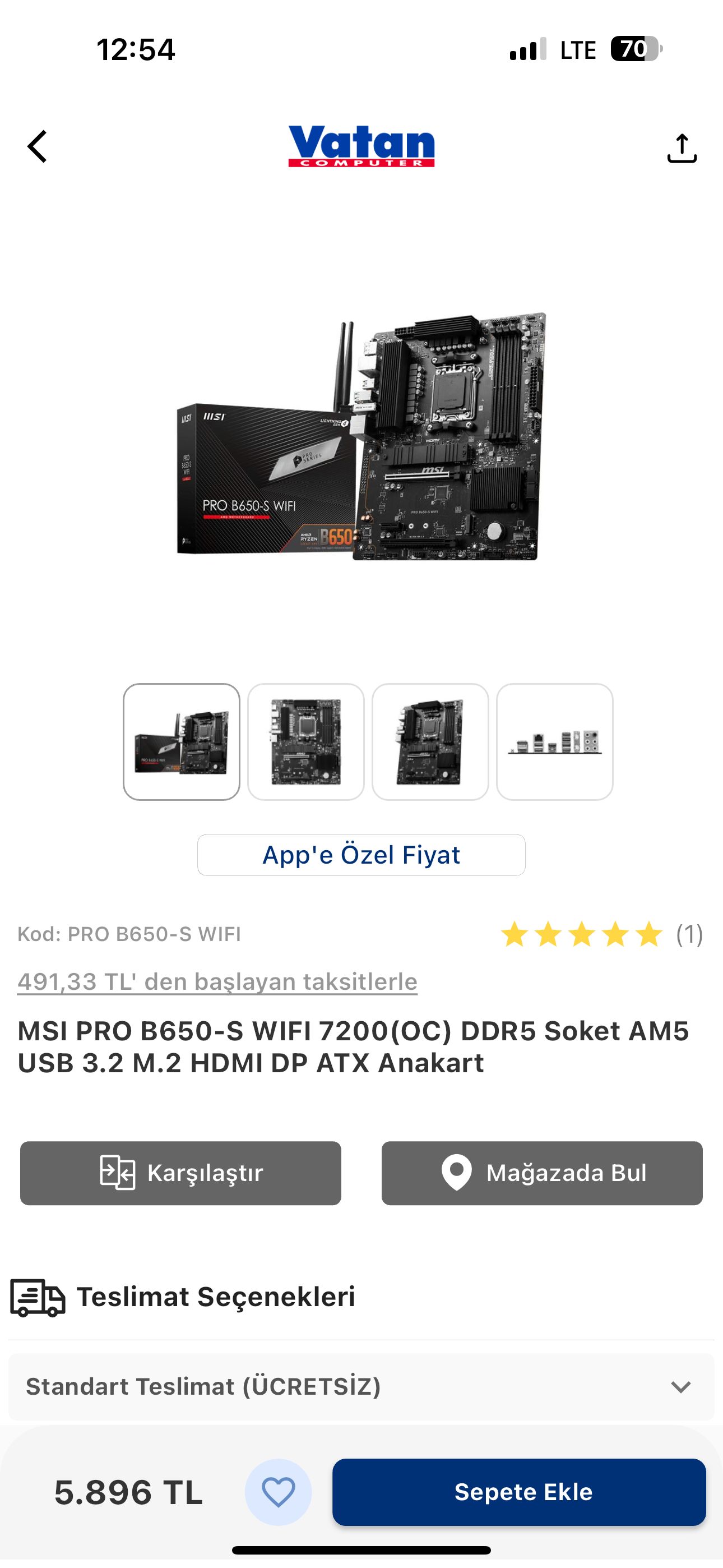Select the third thumbnail angled view
The width and height of the screenshot is (723, 1568).
430,741
